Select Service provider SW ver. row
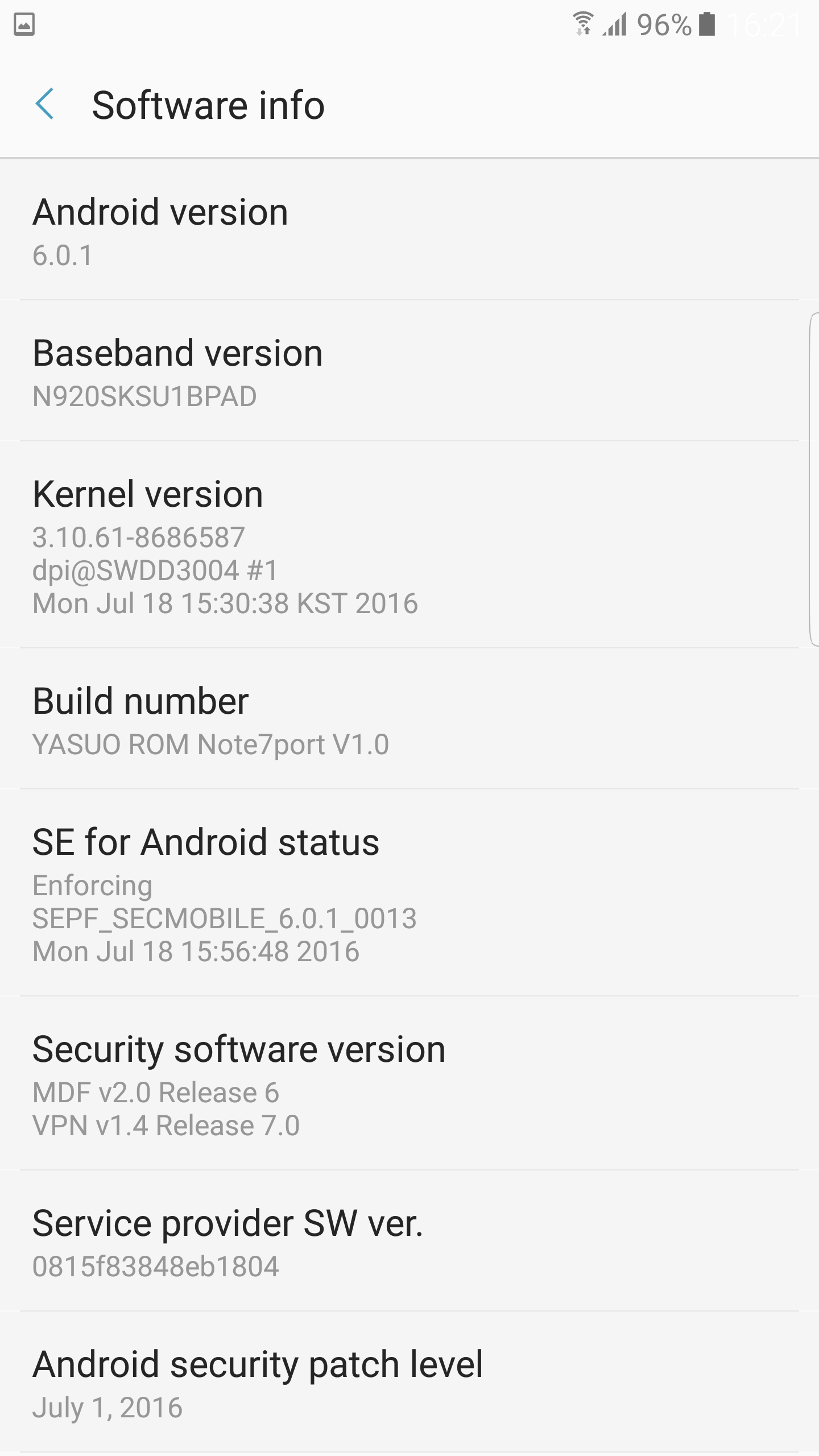This screenshot has width=819, height=1456. click(x=409, y=1241)
